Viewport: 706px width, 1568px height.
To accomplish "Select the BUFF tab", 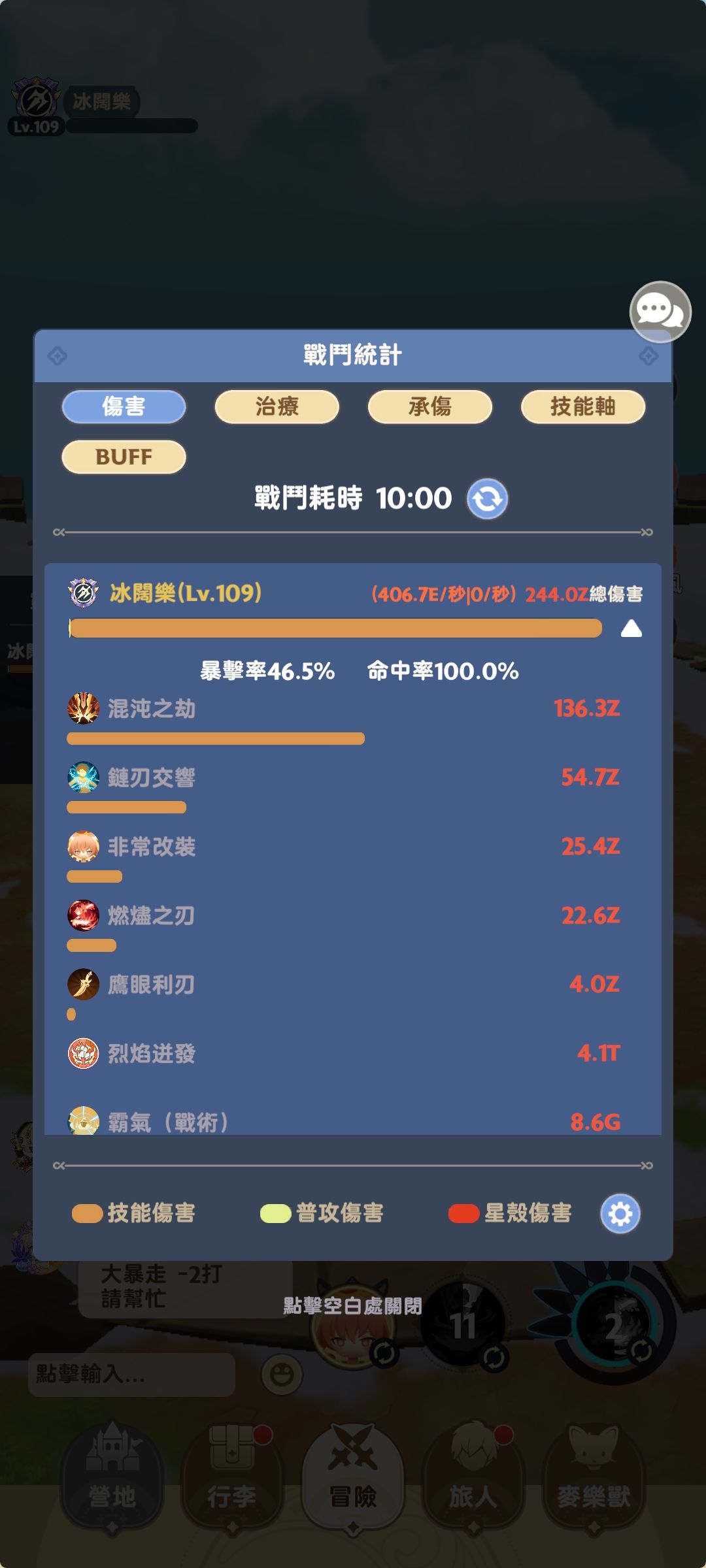I will click(124, 457).
